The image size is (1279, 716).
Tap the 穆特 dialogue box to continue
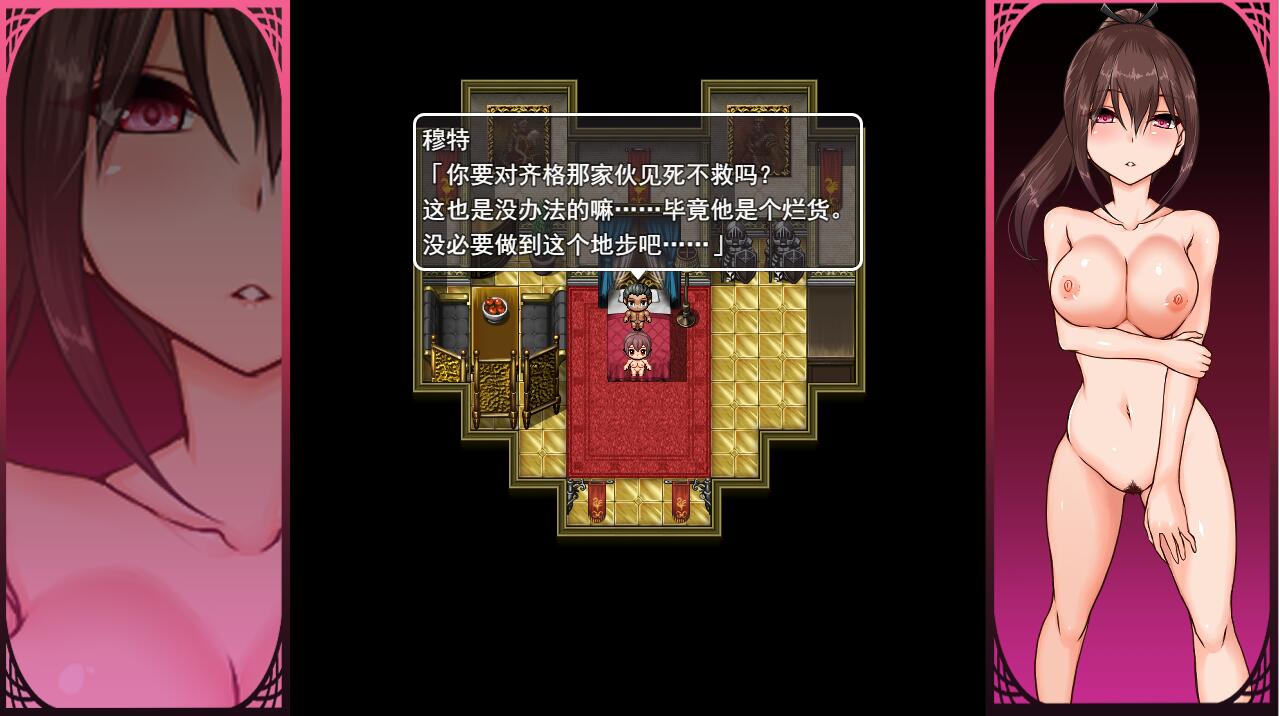(x=638, y=192)
